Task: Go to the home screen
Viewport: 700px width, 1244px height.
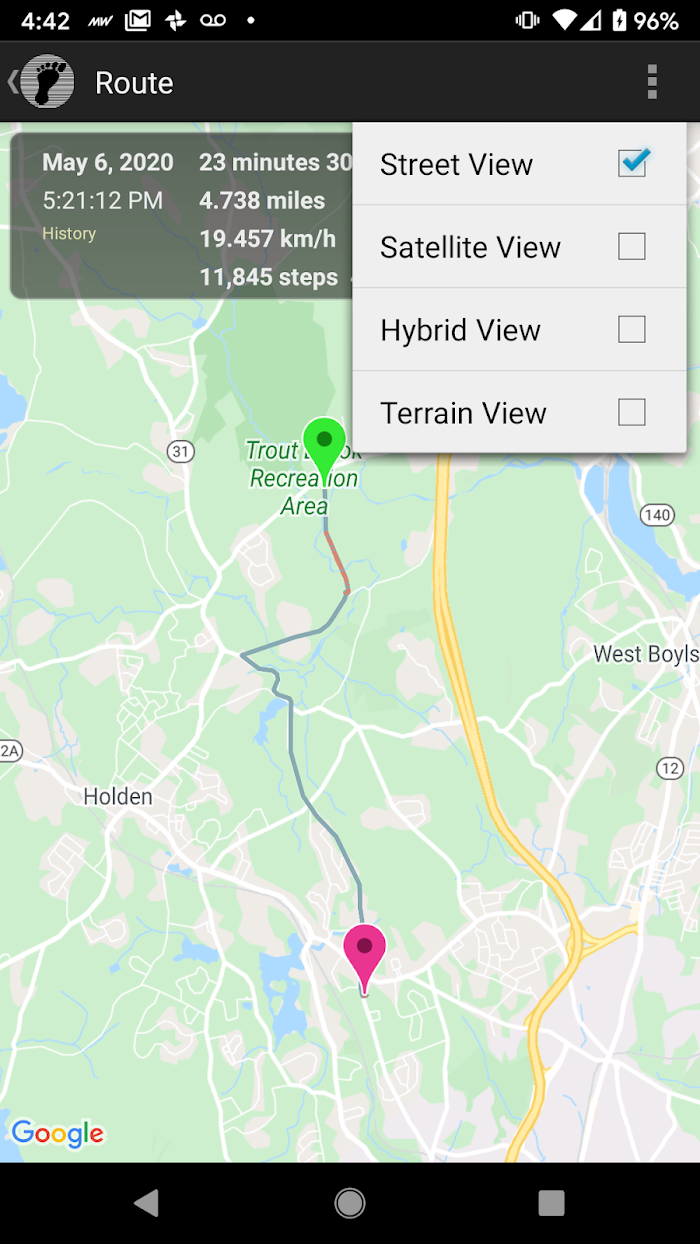Action: [x=350, y=1203]
